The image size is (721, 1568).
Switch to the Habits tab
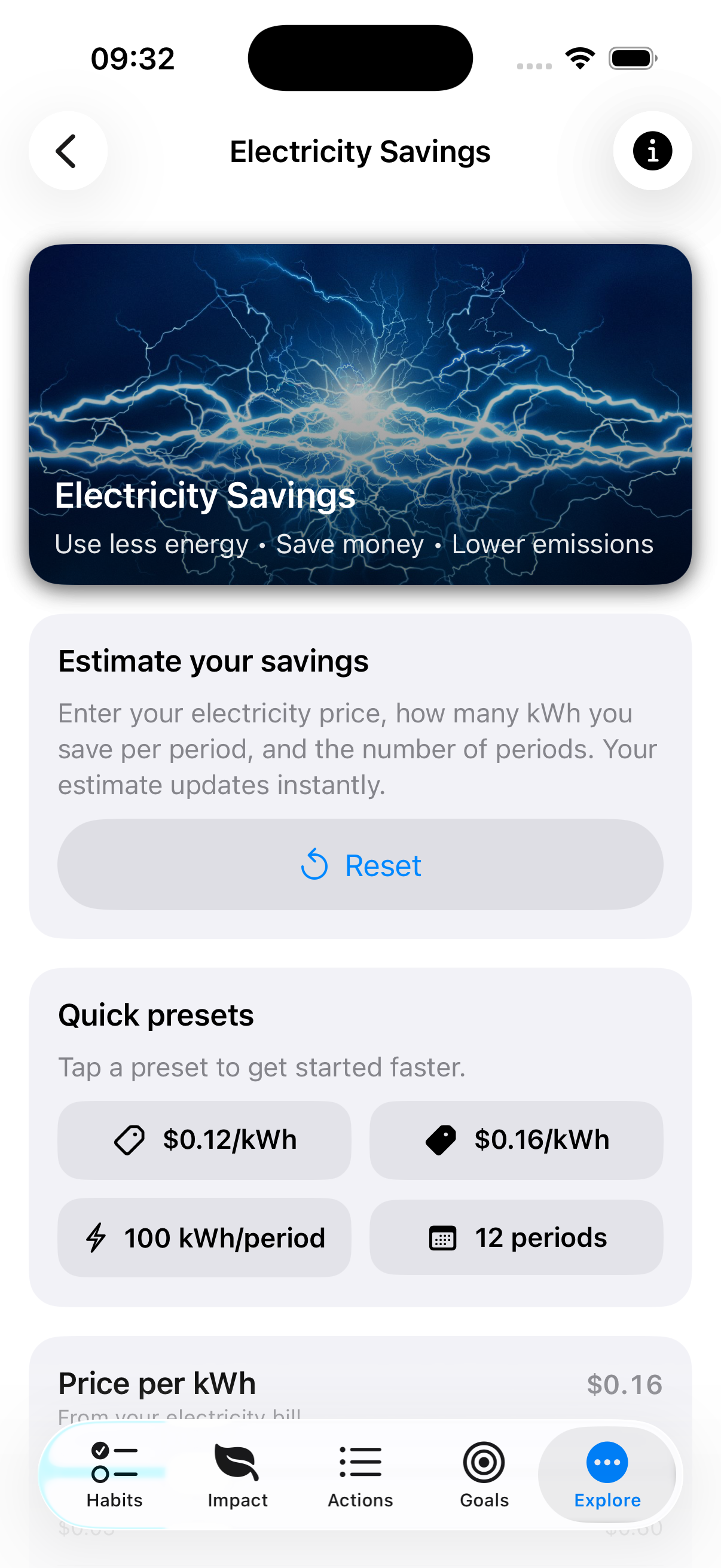(114, 1475)
